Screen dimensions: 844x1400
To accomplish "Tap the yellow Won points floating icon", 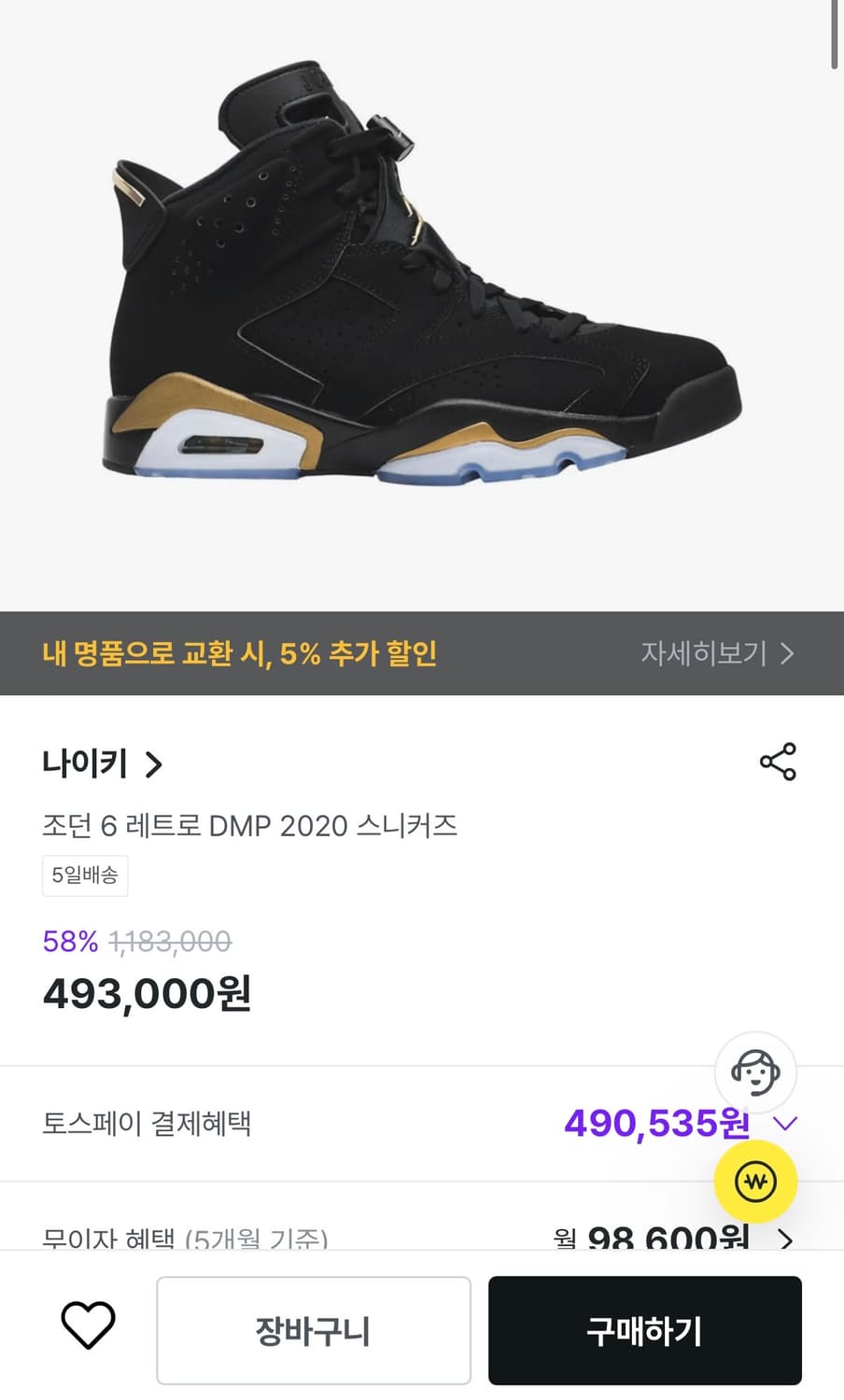I will click(x=754, y=1181).
